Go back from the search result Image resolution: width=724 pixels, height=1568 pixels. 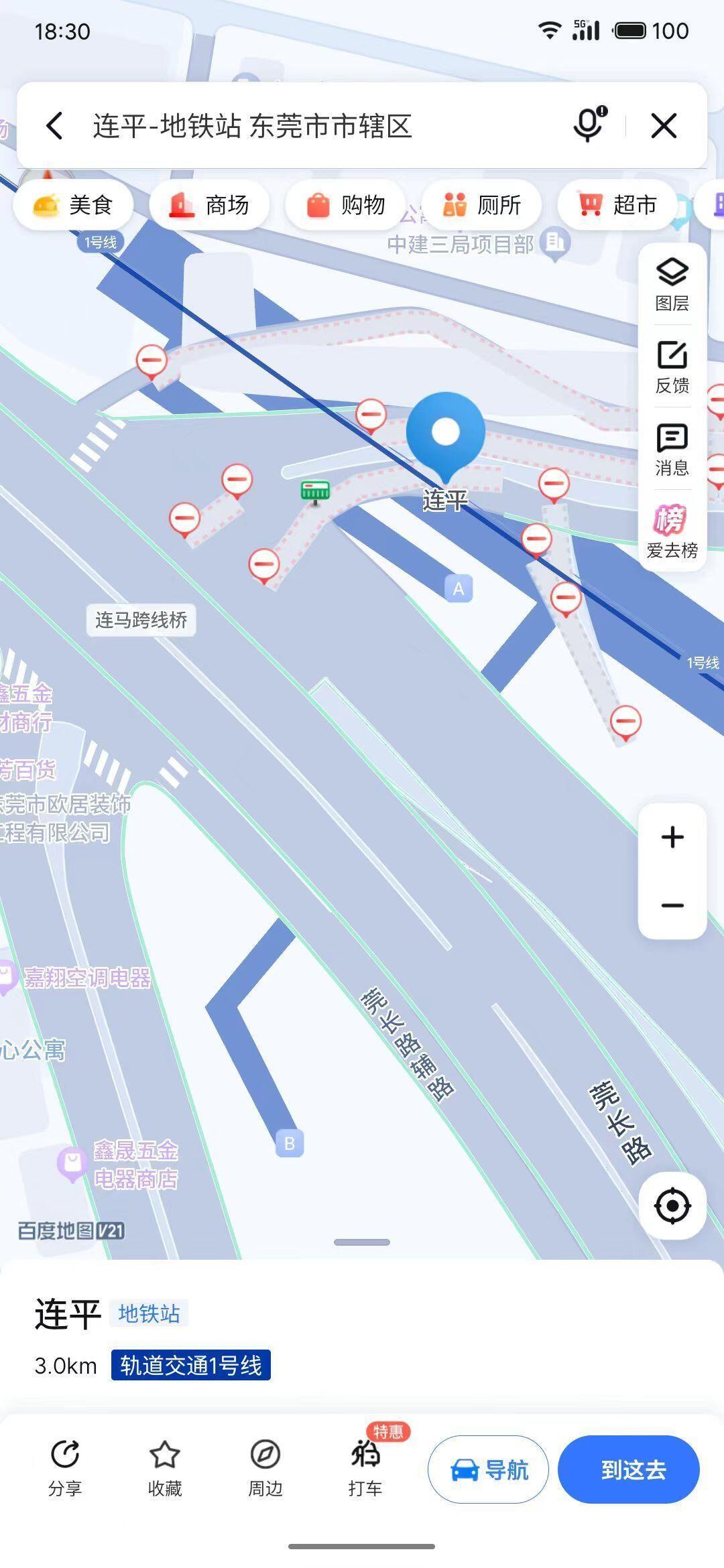pyautogui.click(x=55, y=125)
